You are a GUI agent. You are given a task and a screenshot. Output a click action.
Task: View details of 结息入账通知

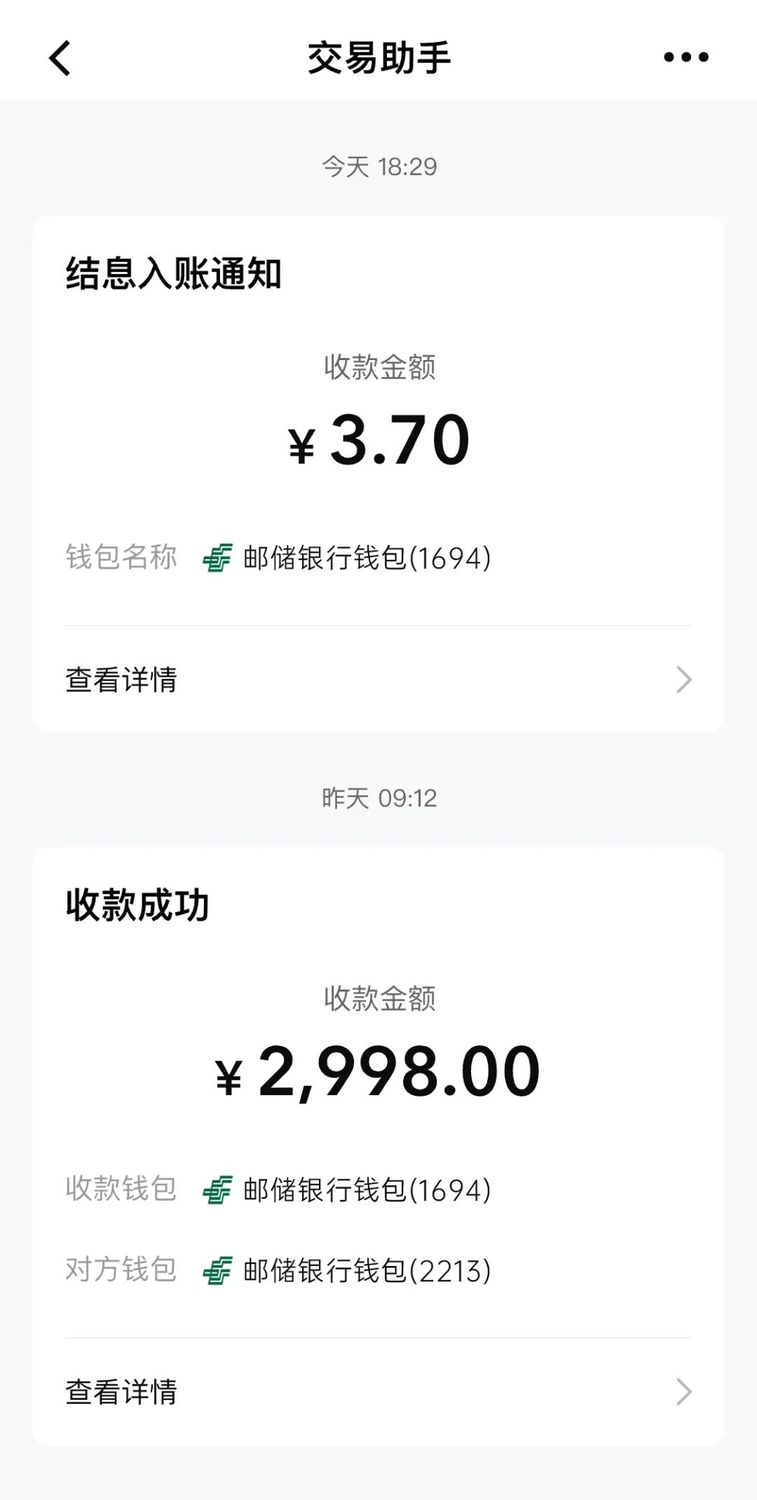pyautogui.click(x=378, y=680)
